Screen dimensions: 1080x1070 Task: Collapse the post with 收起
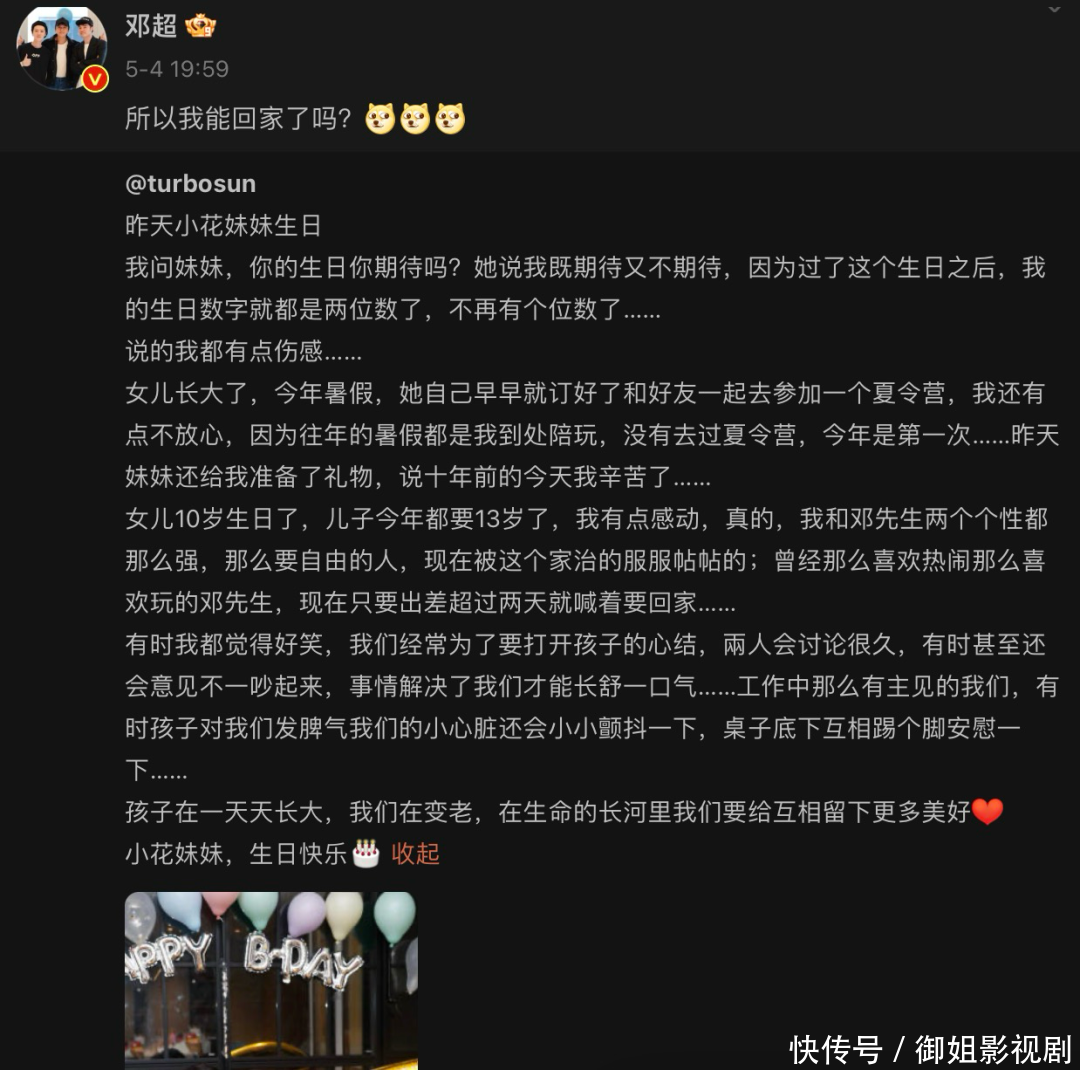click(415, 854)
